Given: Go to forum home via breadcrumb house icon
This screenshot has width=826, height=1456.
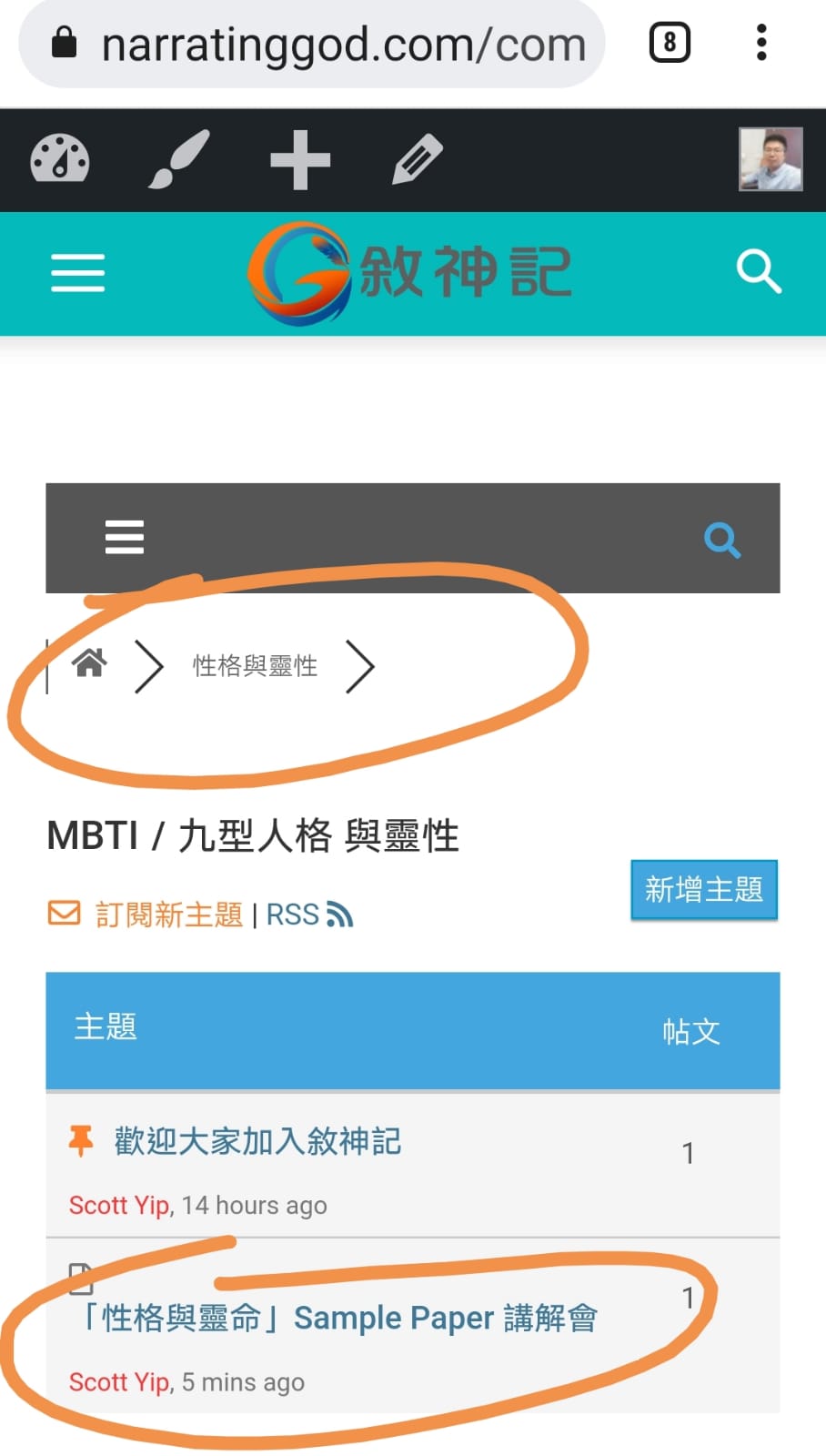Looking at the screenshot, I should pyautogui.click(x=90, y=663).
